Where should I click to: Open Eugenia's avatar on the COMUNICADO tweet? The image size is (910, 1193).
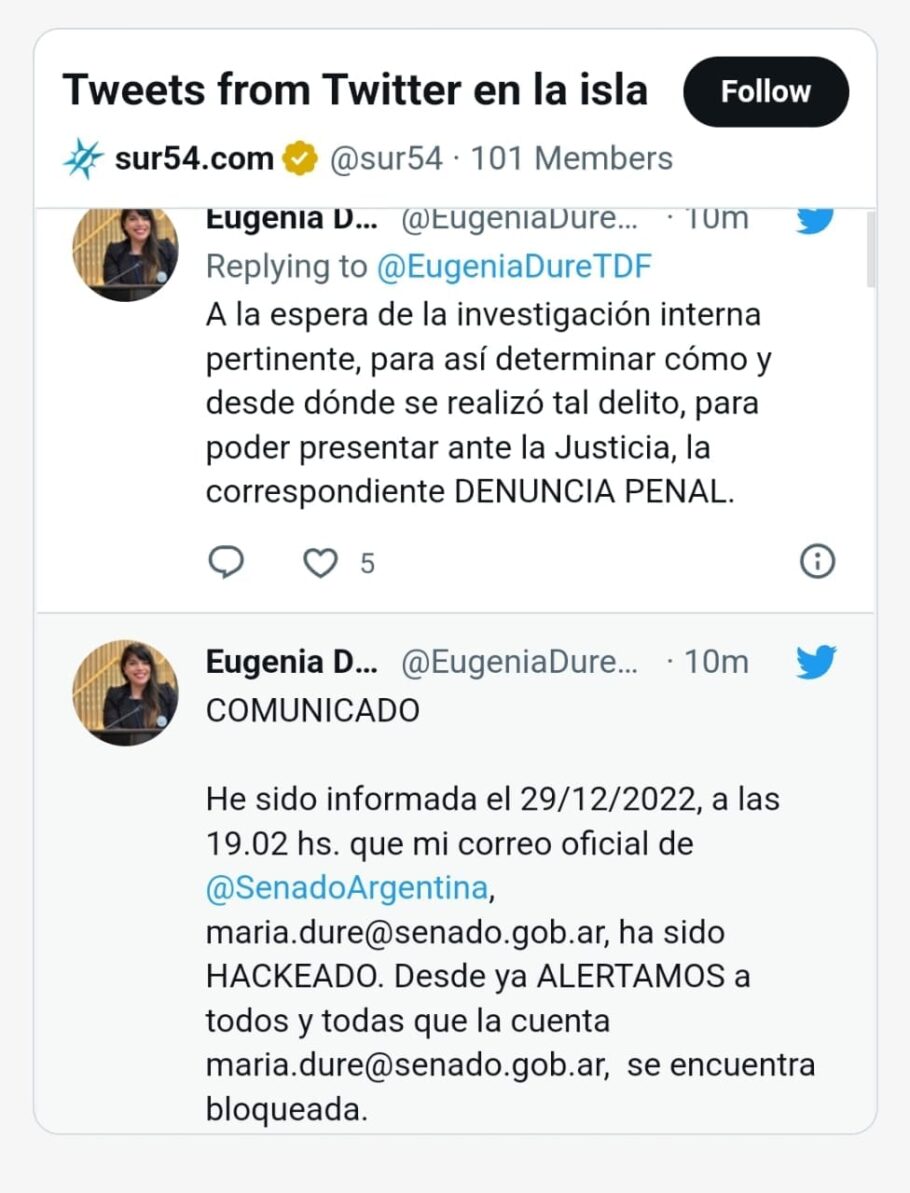pyautogui.click(x=125, y=692)
